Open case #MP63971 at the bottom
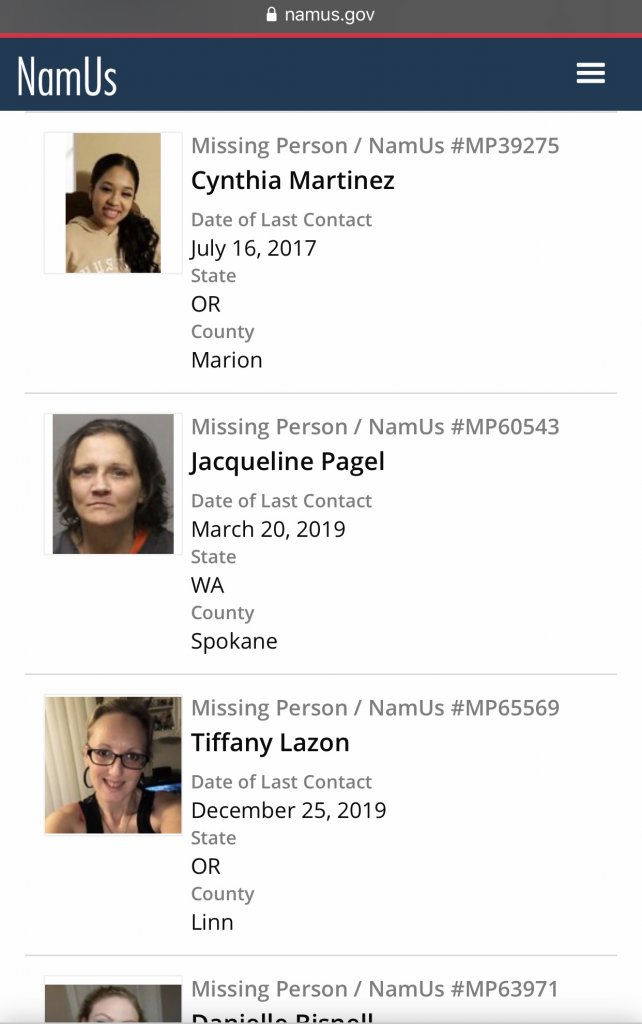Screen dimensions: 642x1024 coord(375,990)
